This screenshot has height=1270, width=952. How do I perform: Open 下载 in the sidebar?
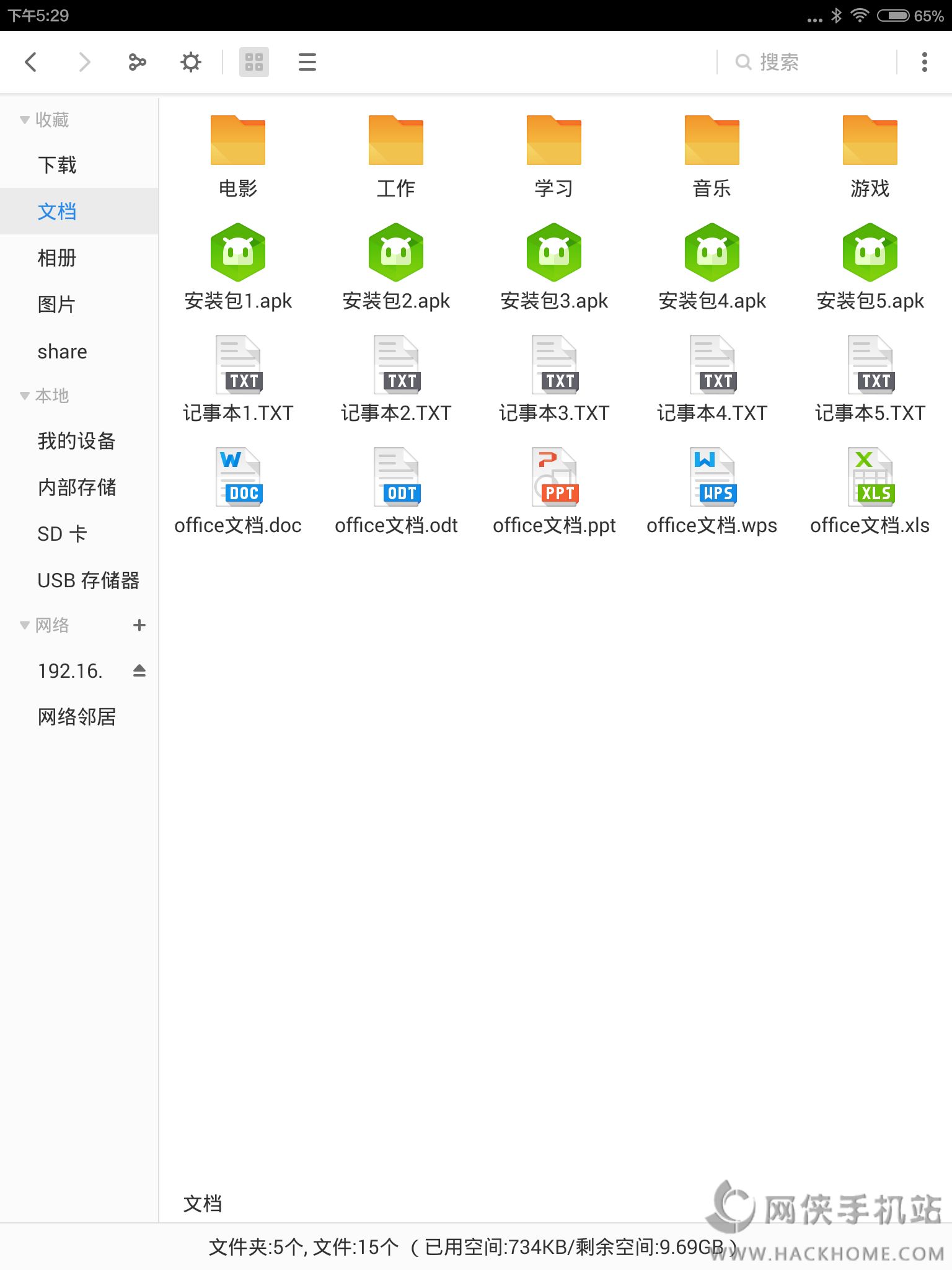click(x=79, y=165)
